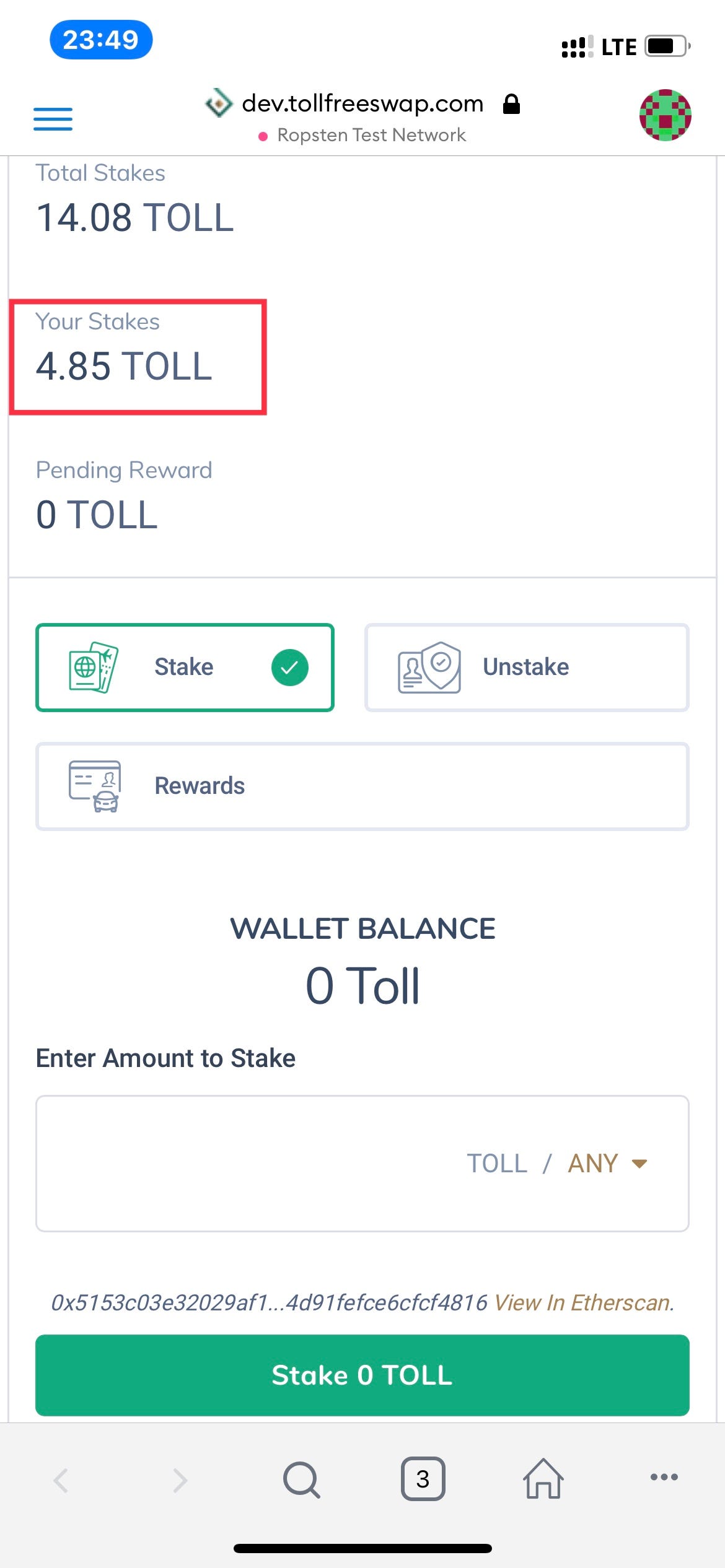This screenshot has height=1568, width=725.
Task: Tap the Stake 0 TOLL button
Action: click(362, 1375)
